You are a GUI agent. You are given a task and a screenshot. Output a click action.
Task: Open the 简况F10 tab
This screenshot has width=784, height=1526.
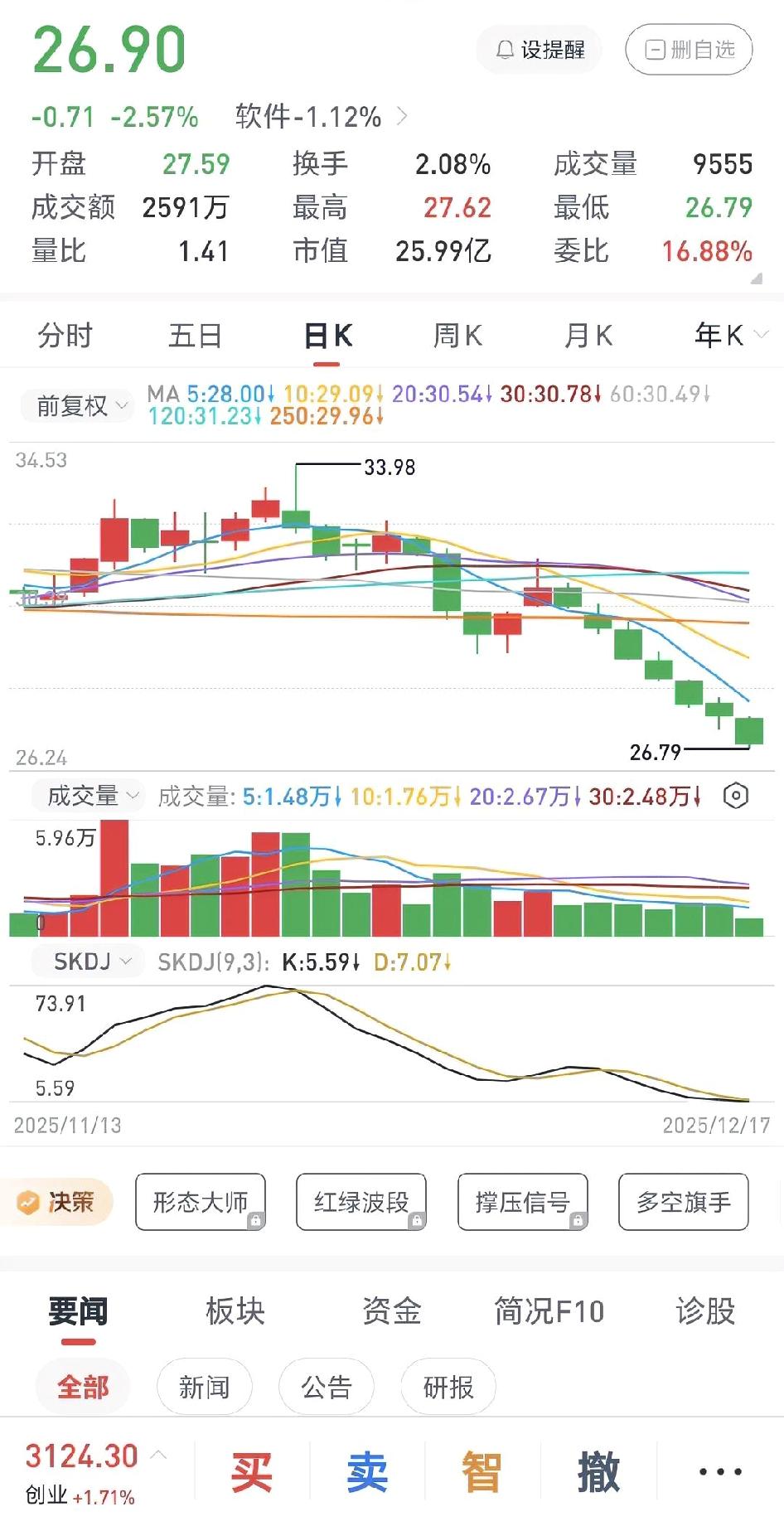[549, 1311]
